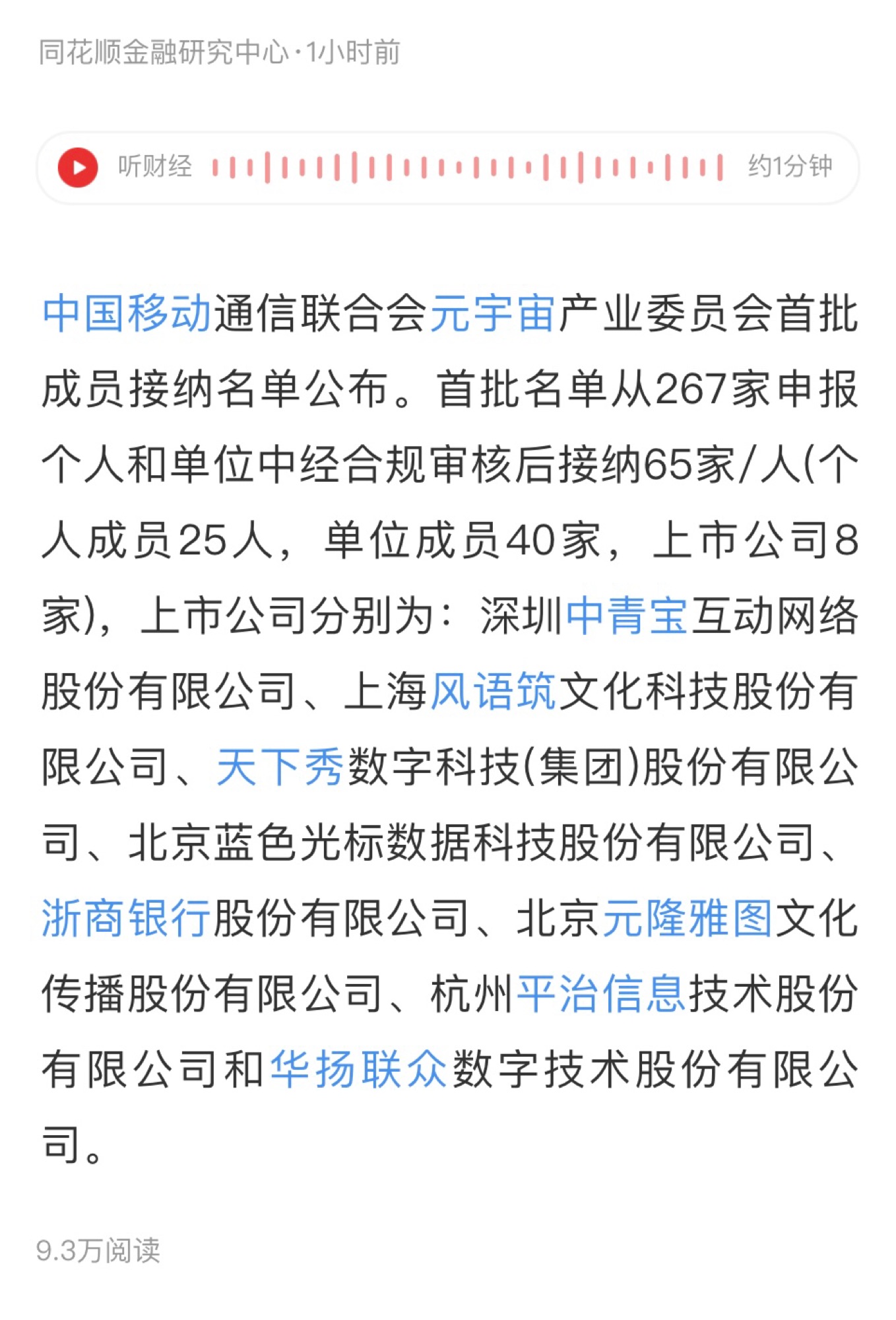Open the 浙商银行 stock link
896x1320 pixels.
127,918
